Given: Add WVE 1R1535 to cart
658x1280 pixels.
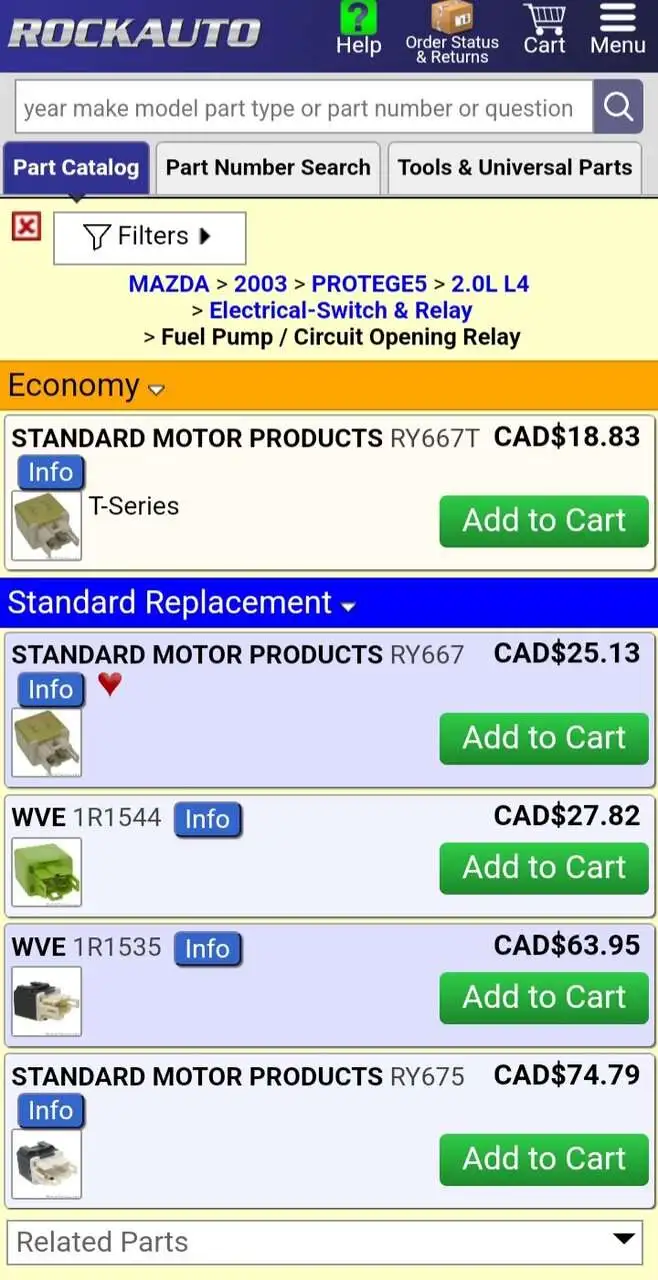Looking at the screenshot, I should click(543, 997).
